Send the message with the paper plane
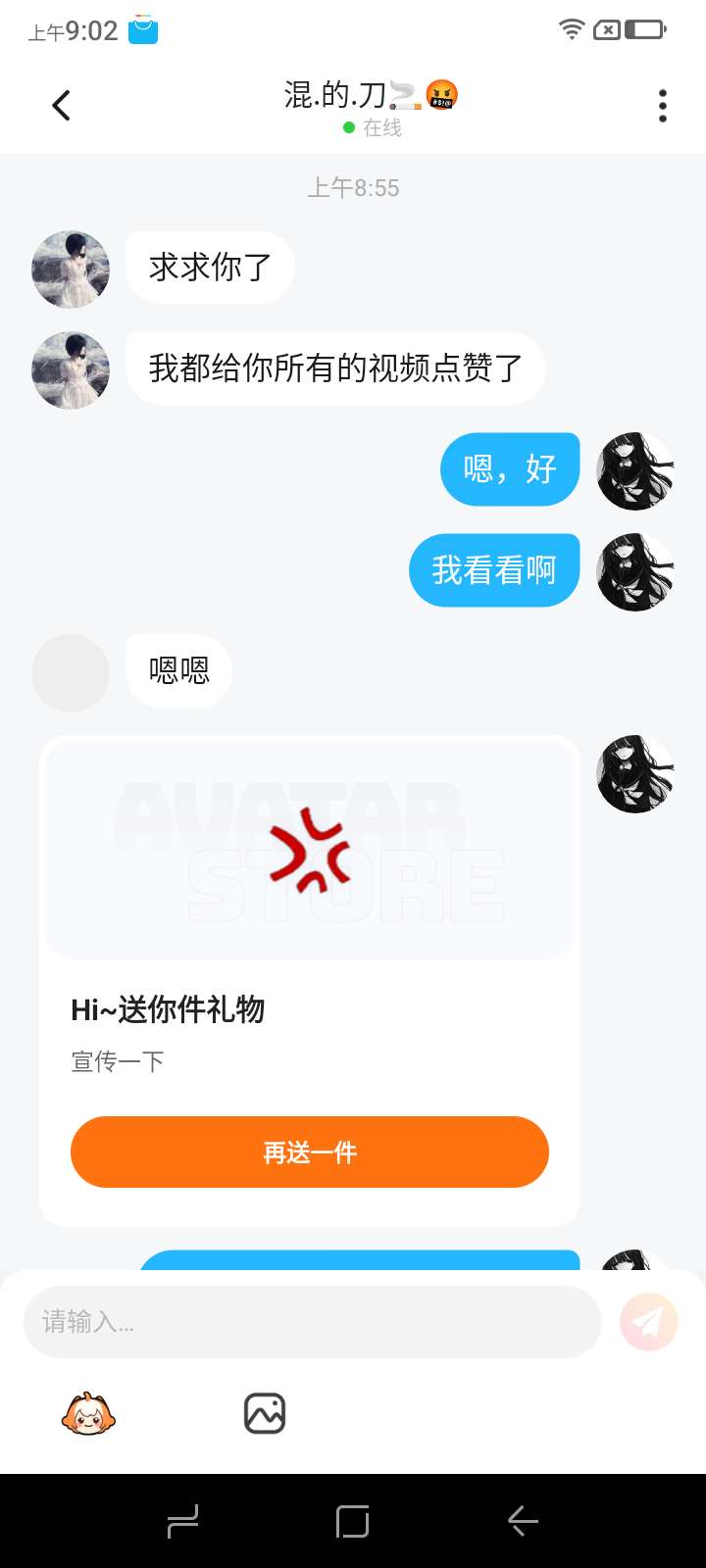 [648, 1322]
